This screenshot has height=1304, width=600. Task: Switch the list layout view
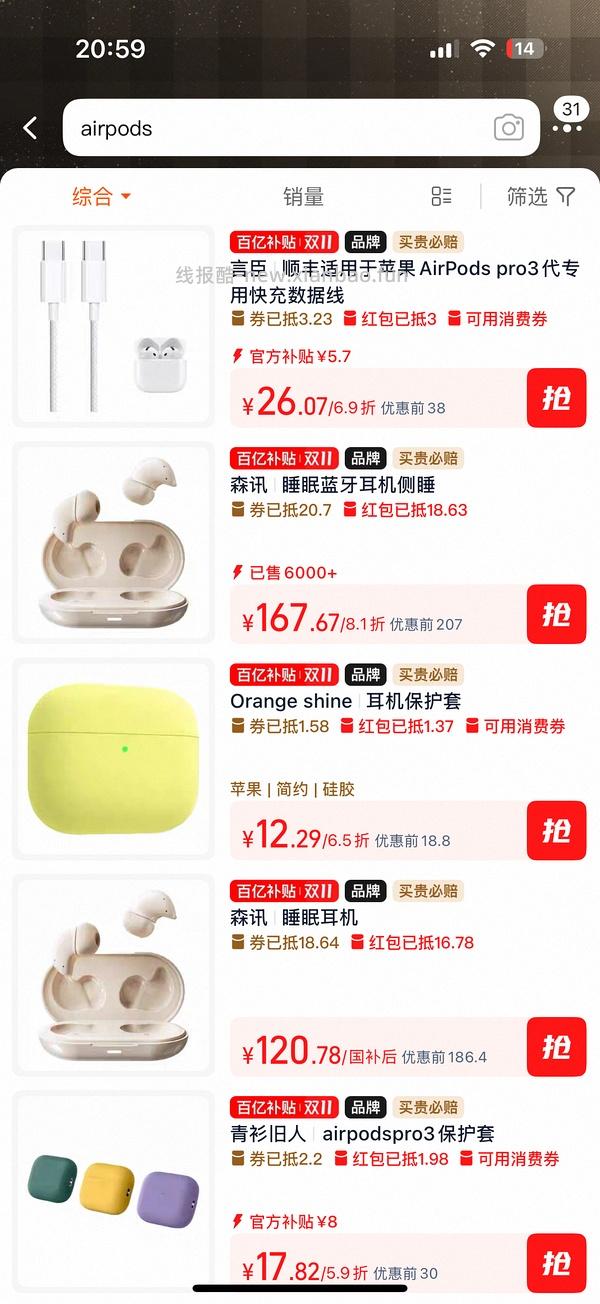441,197
